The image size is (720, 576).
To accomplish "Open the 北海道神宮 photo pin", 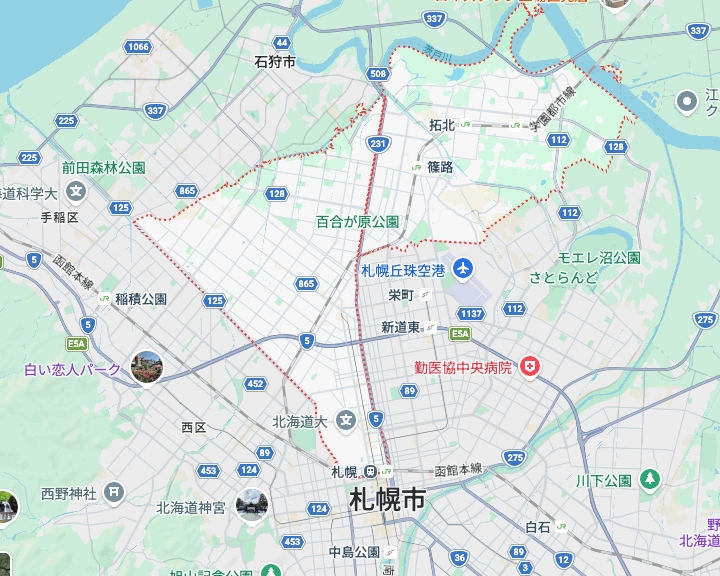I will pyautogui.click(x=251, y=506).
